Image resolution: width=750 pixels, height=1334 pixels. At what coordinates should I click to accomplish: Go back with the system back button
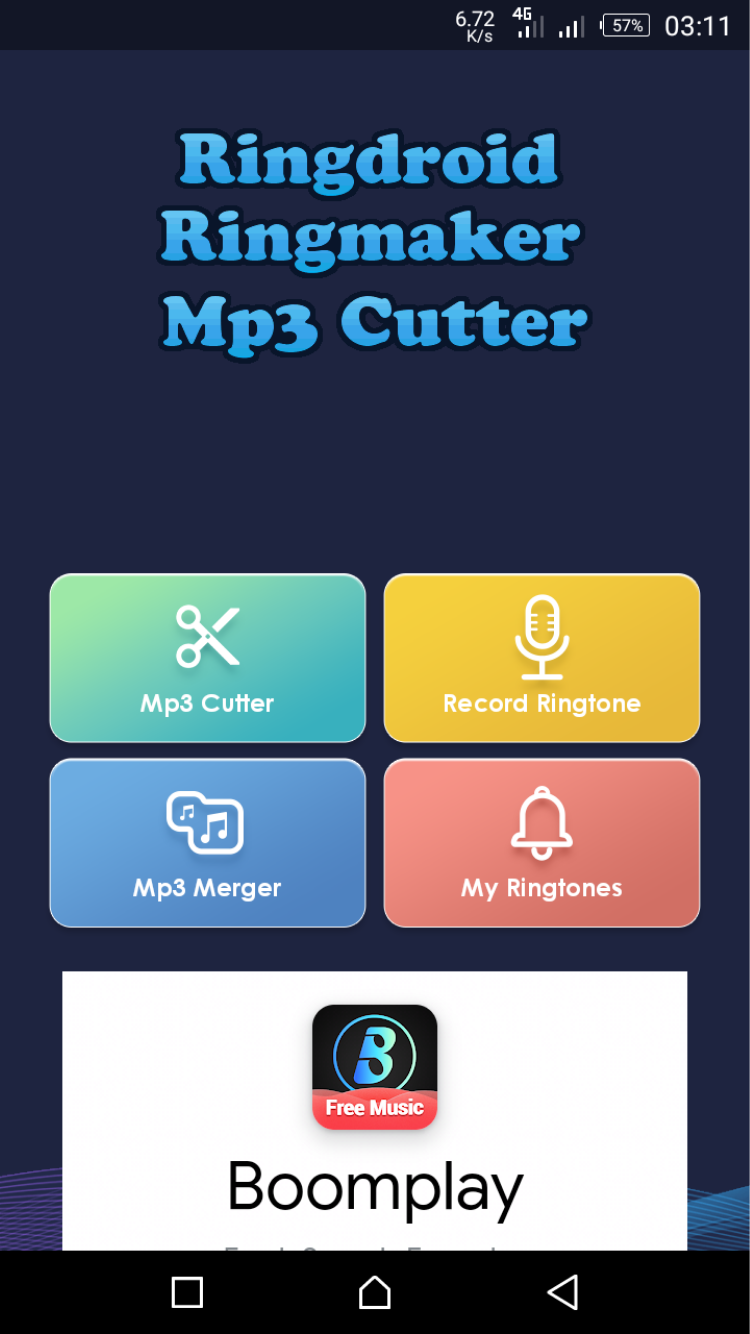(563, 1292)
